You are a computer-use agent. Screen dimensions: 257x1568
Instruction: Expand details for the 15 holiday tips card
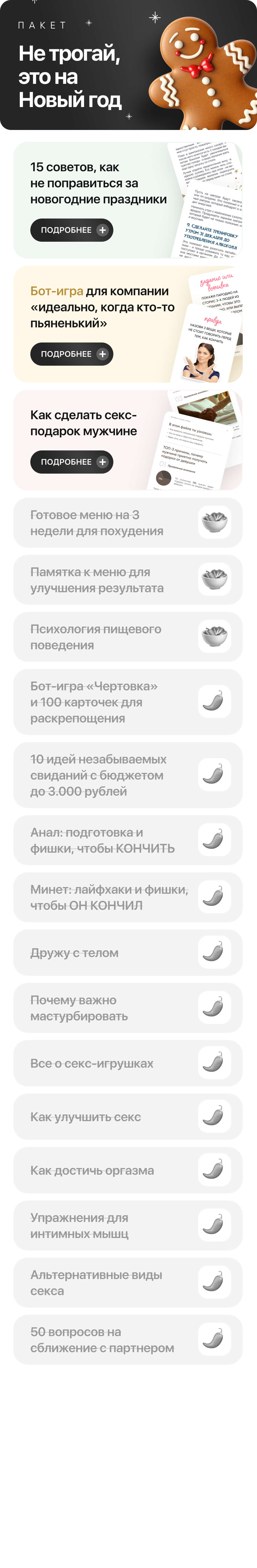(x=72, y=230)
